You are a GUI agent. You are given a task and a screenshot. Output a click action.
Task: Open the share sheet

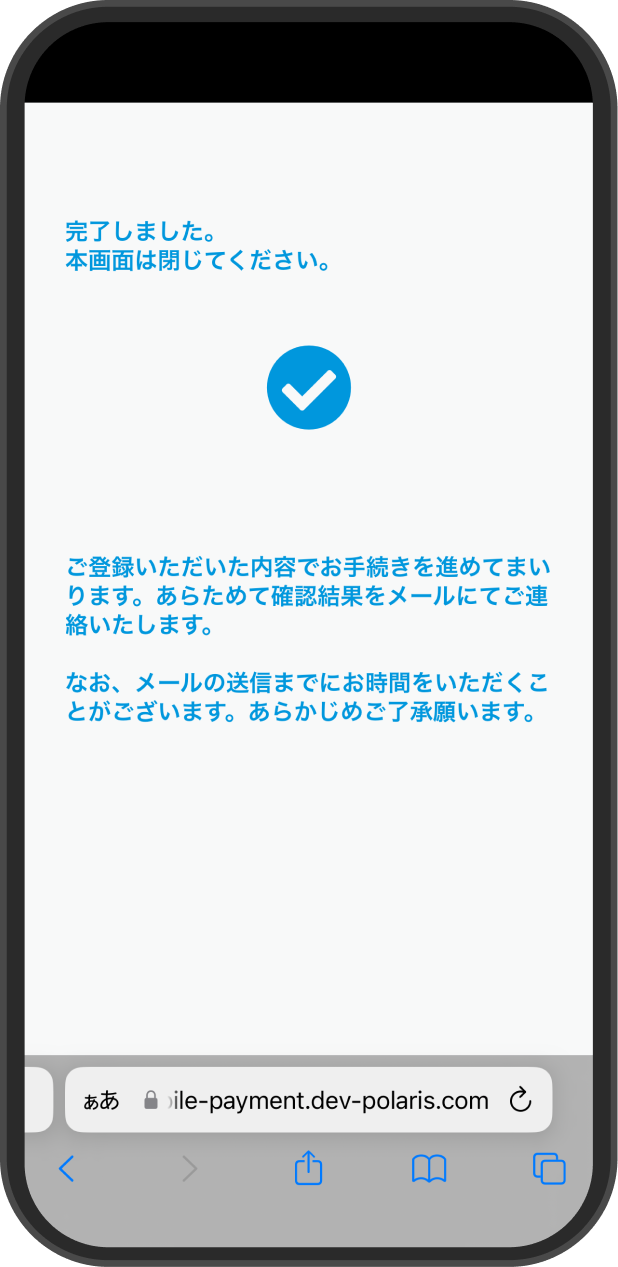pyautogui.click(x=309, y=1167)
